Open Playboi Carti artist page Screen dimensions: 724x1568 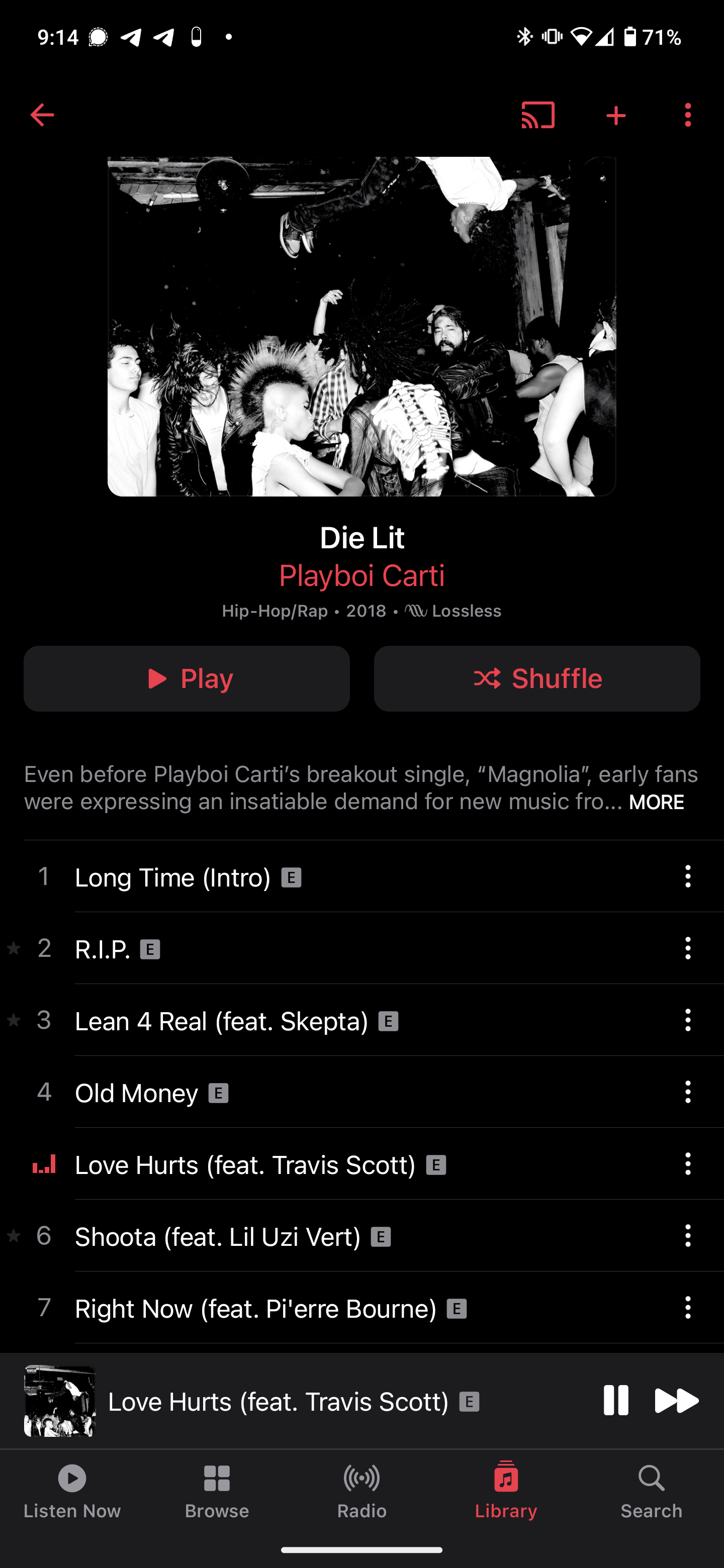coord(361,575)
